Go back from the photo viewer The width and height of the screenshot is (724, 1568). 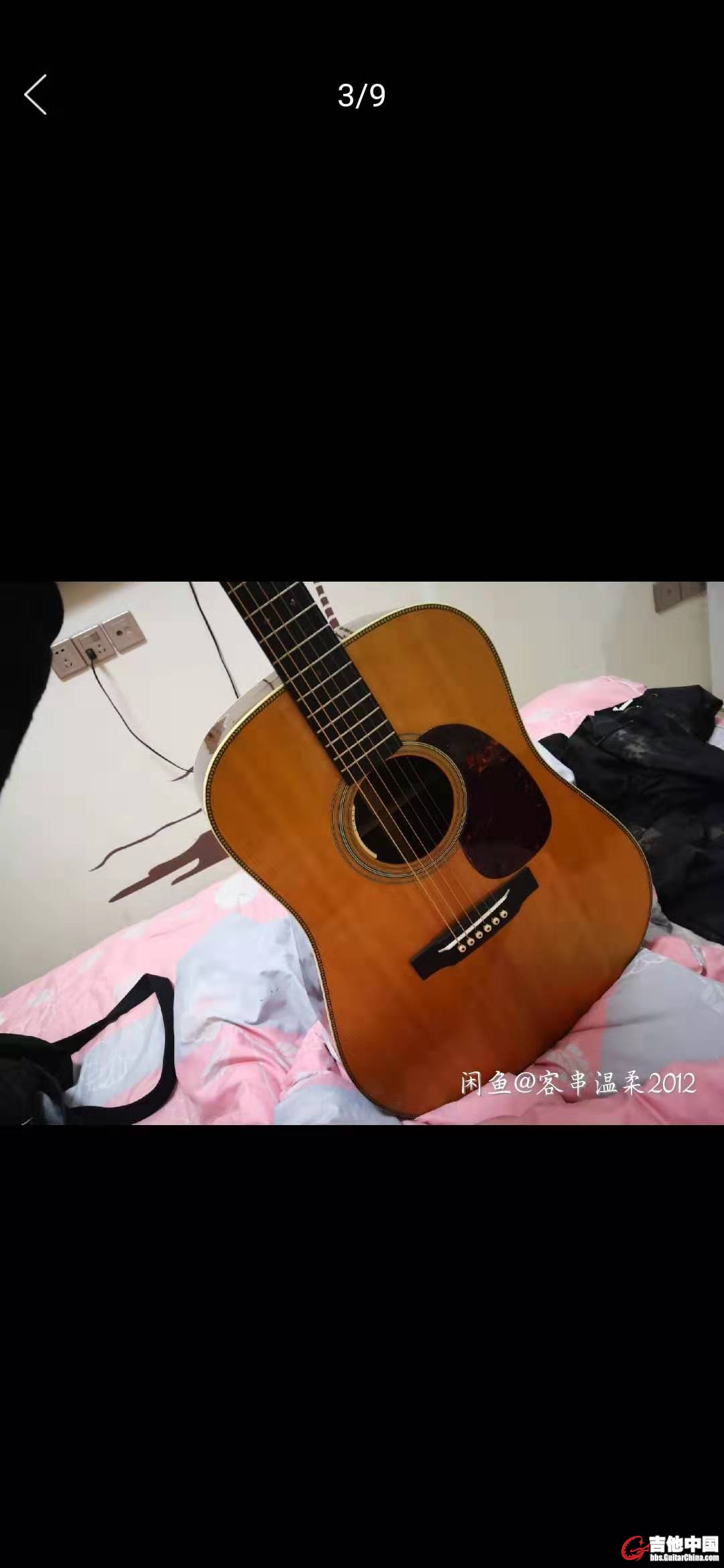36,94
